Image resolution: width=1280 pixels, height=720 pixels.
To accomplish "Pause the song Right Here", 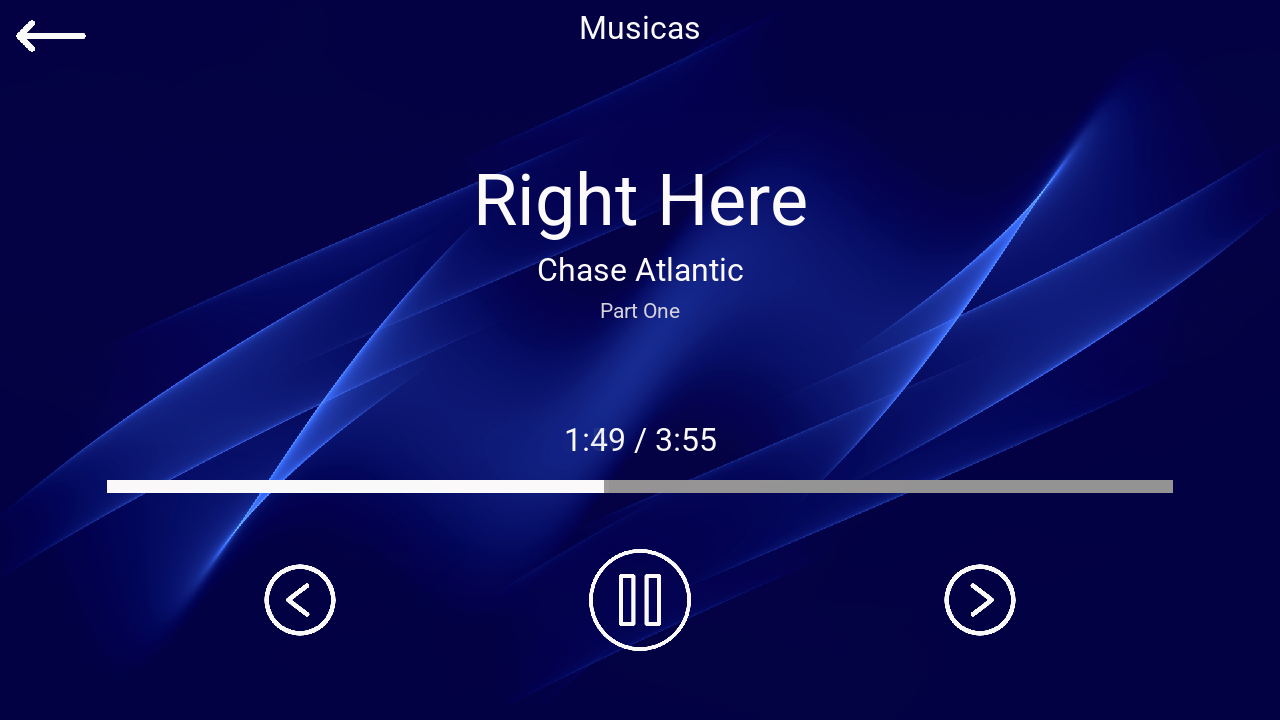I will tap(640, 600).
